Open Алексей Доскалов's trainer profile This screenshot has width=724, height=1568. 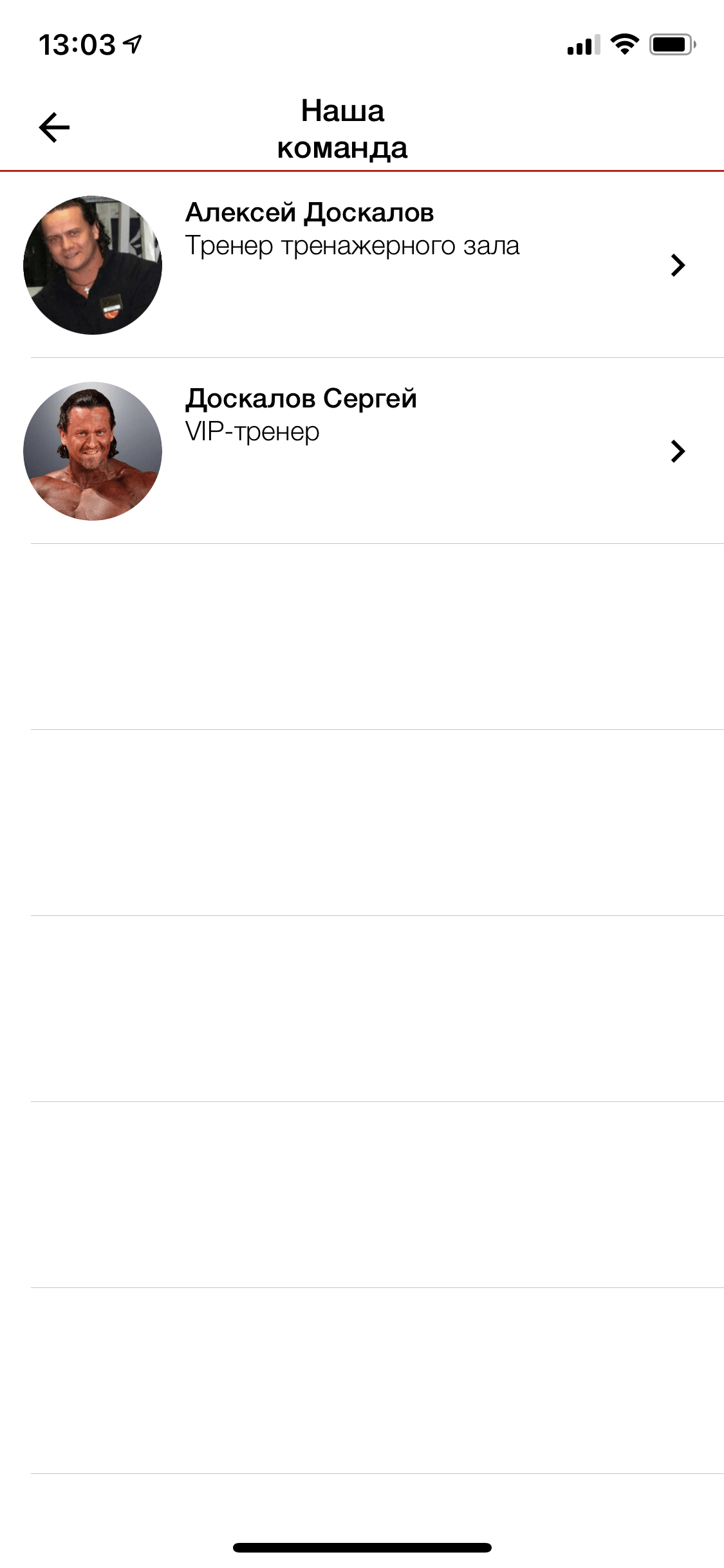tap(360, 264)
